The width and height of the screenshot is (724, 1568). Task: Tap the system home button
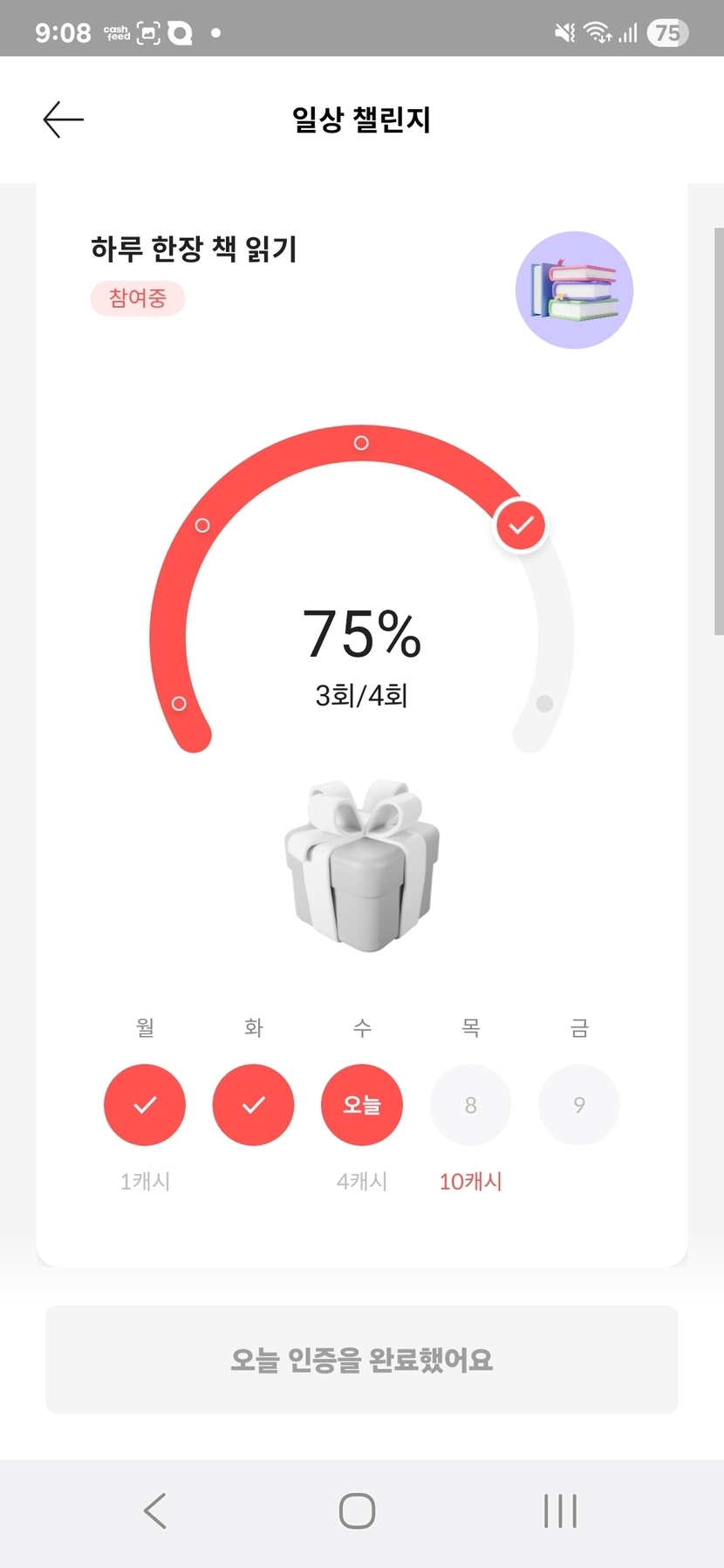pos(357,1510)
